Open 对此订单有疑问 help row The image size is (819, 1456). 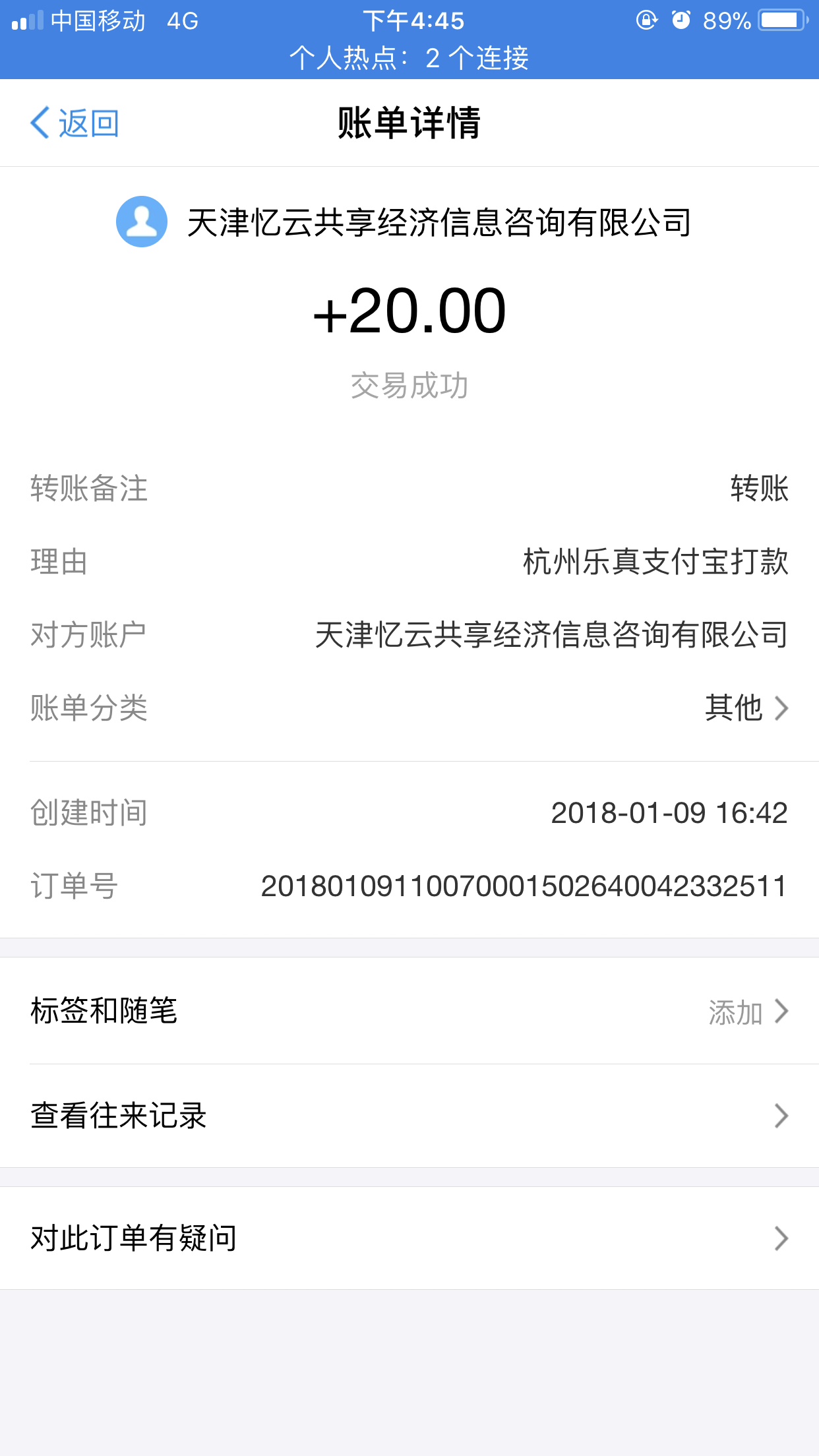pyautogui.click(x=409, y=1238)
